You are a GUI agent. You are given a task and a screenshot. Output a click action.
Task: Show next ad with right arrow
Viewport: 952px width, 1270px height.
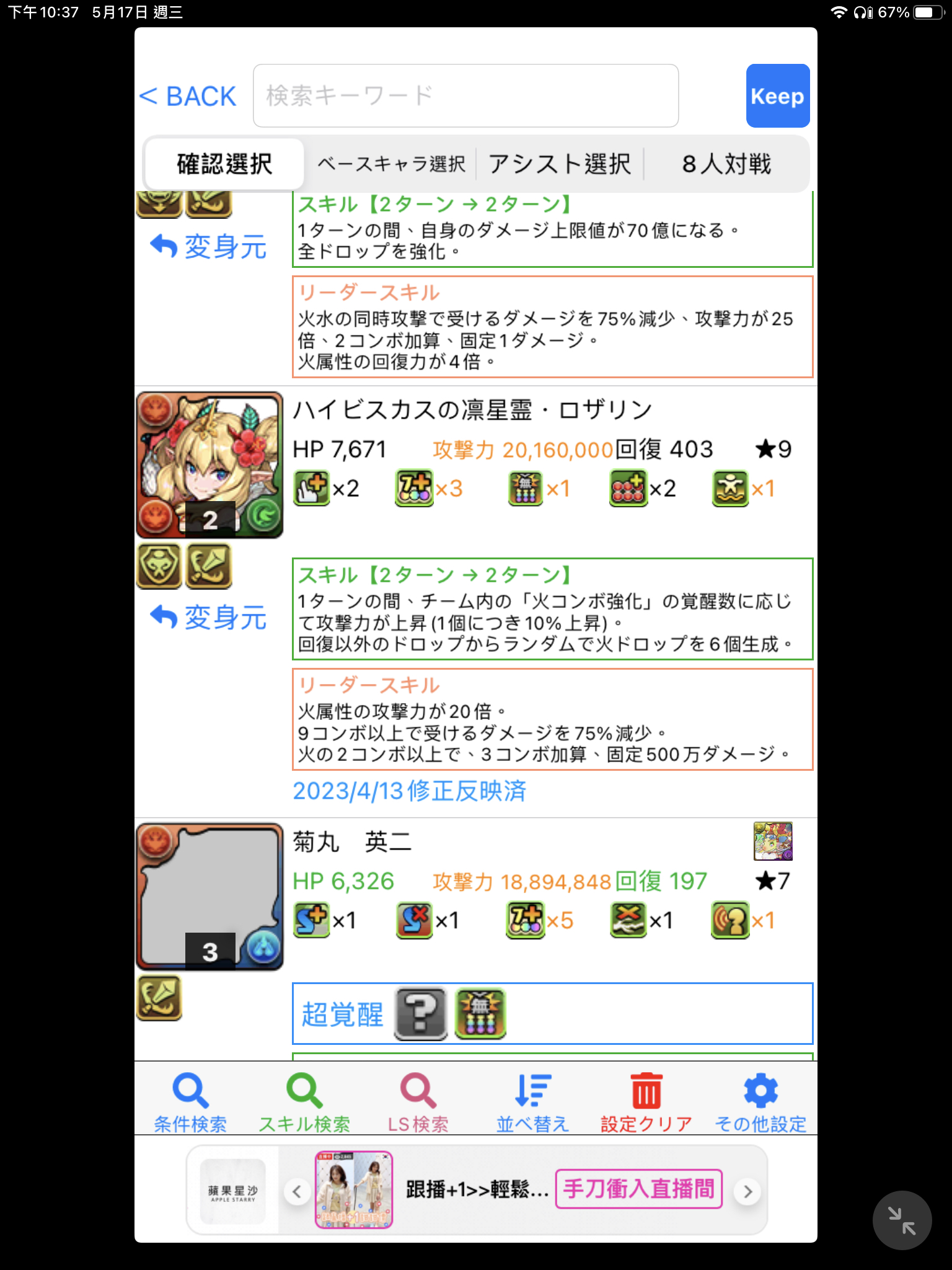(x=747, y=1191)
